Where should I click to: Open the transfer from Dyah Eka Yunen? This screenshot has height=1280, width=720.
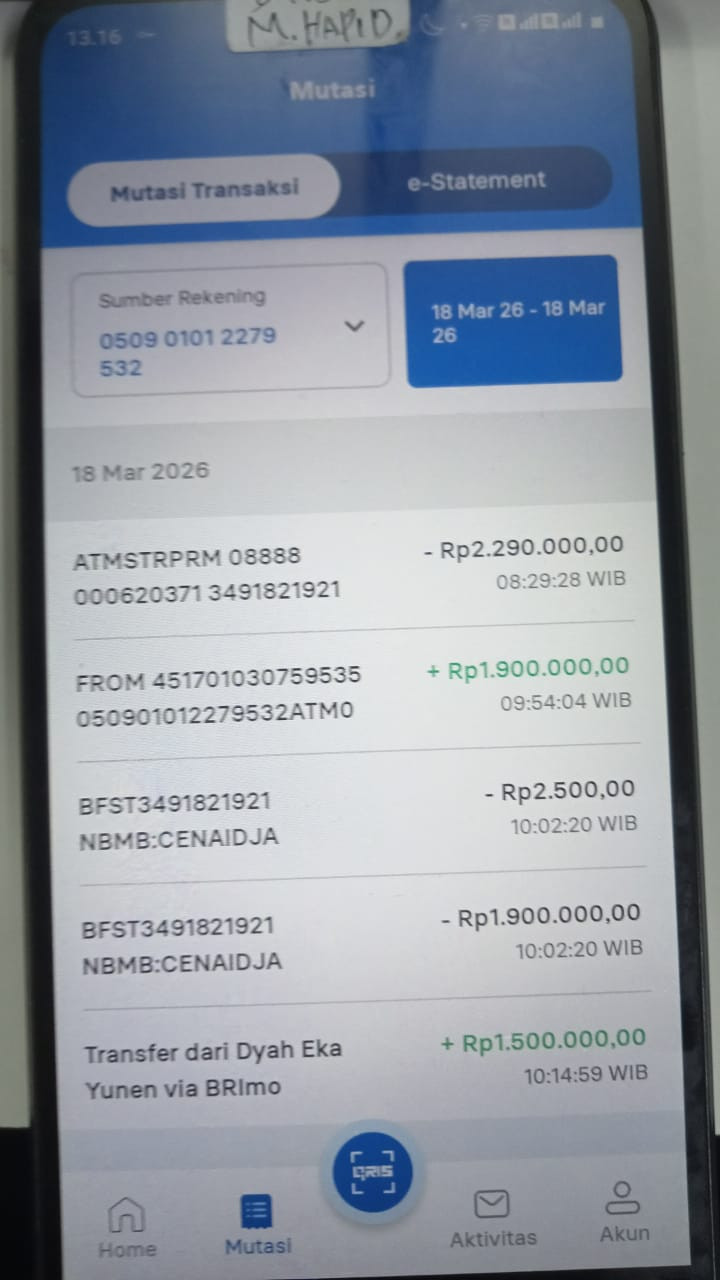(x=364, y=1066)
